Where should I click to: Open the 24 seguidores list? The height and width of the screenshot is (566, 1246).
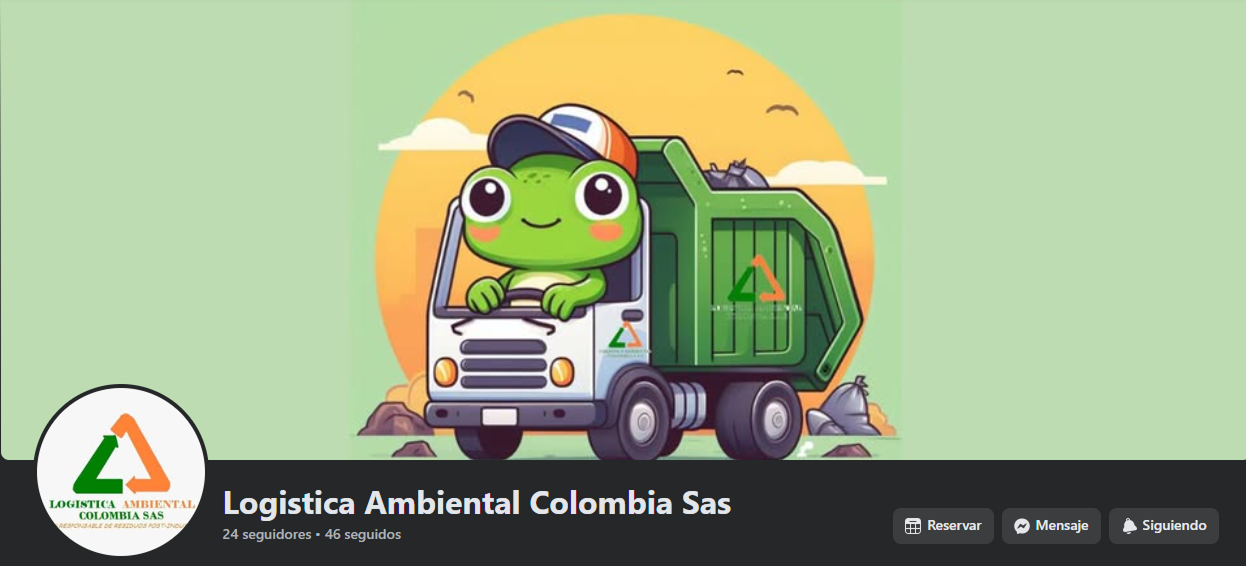pos(266,535)
